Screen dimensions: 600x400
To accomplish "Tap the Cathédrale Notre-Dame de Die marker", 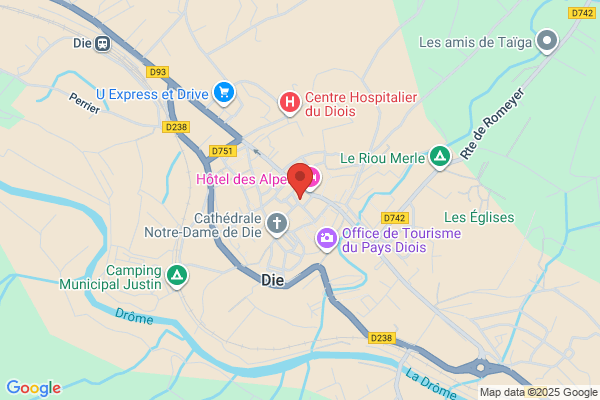I will tap(277, 224).
